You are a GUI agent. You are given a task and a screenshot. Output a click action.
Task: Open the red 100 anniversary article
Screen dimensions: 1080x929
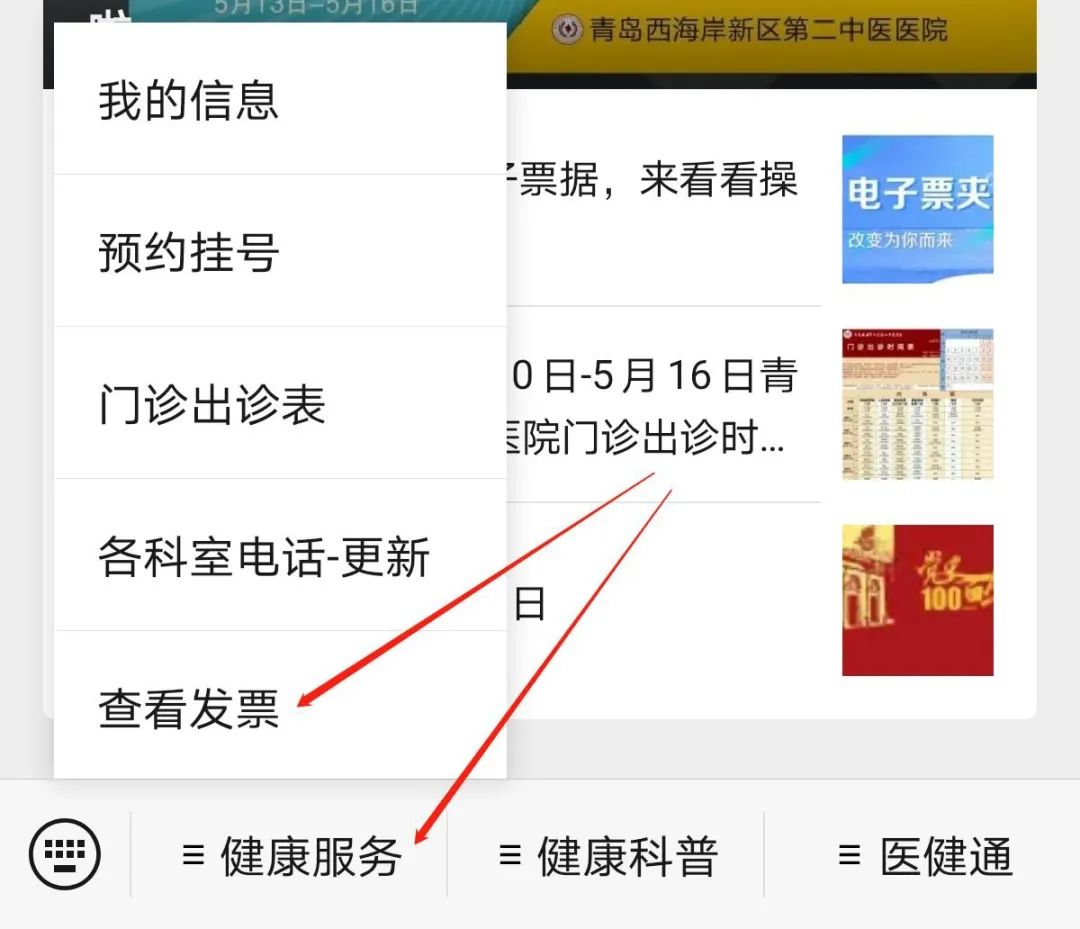tap(917, 600)
